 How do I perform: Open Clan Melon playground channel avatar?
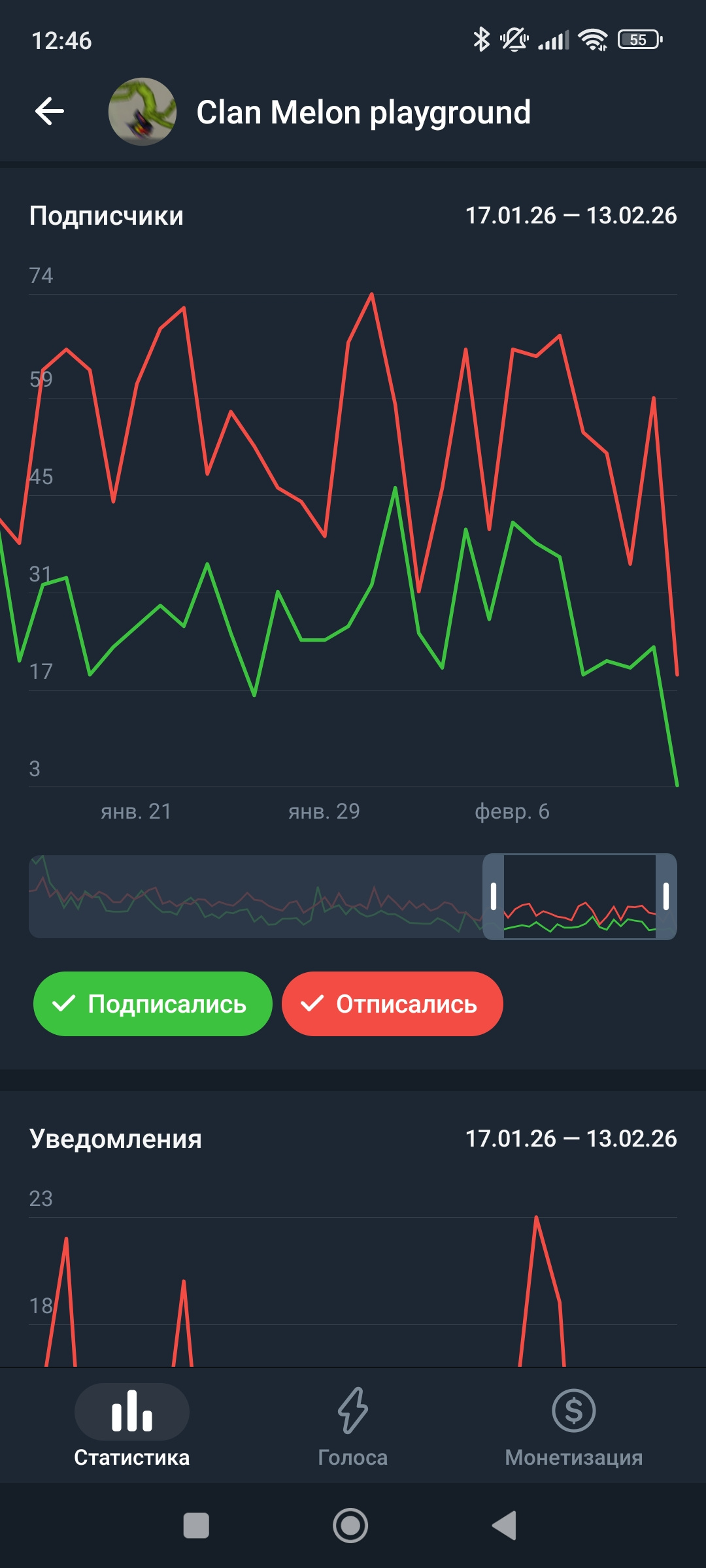pos(142,112)
